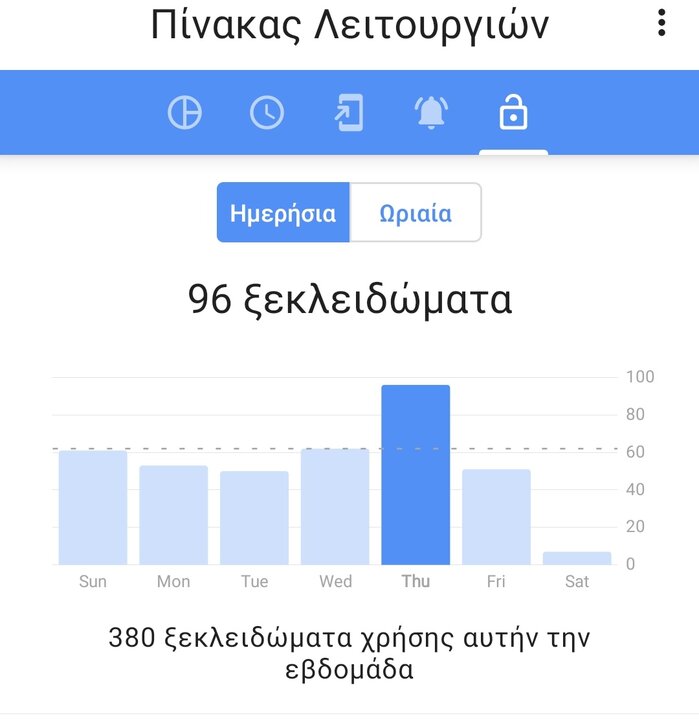Switch to the pie chart overview tab
Image resolution: width=699 pixels, height=720 pixels.
pyautogui.click(x=185, y=114)
